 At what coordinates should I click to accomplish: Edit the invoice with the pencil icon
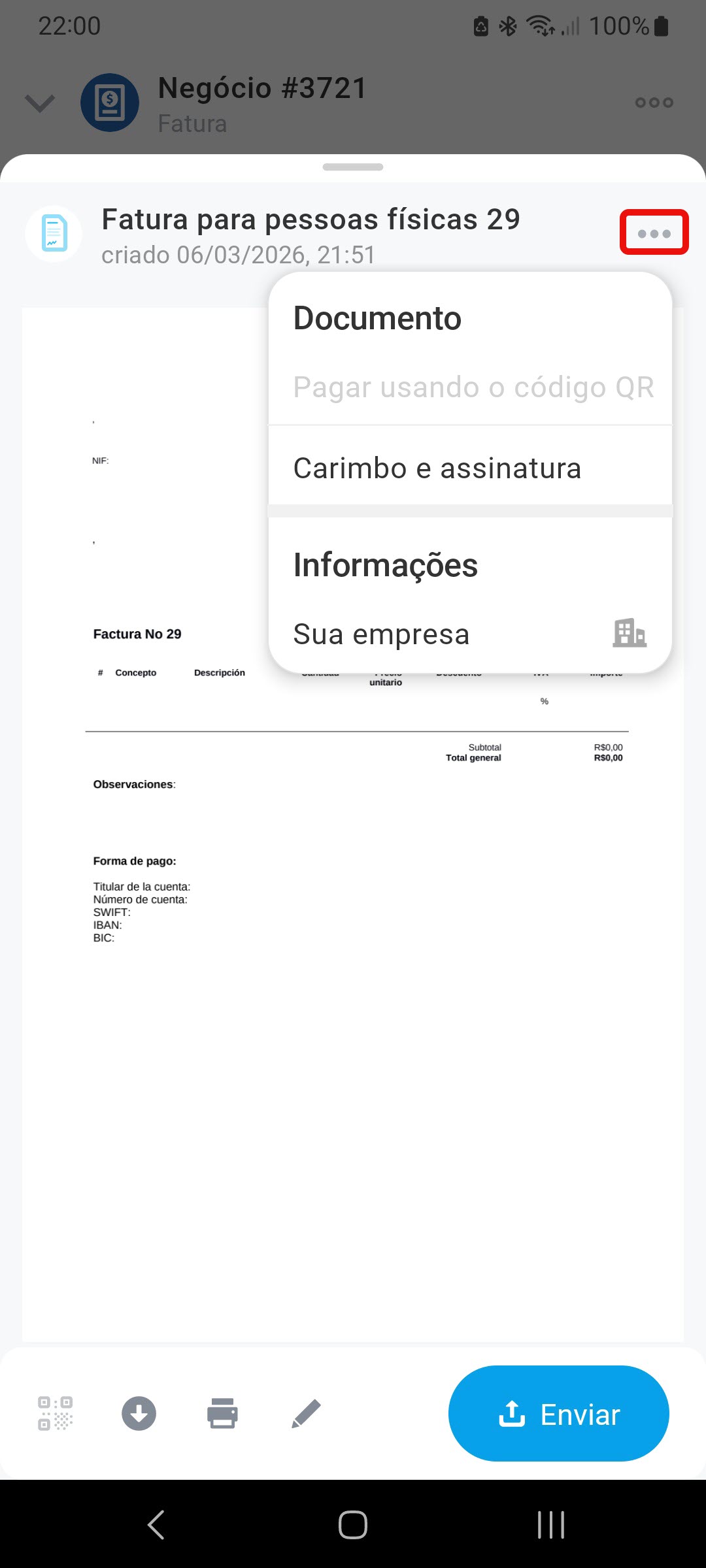tap(306, 1414)
